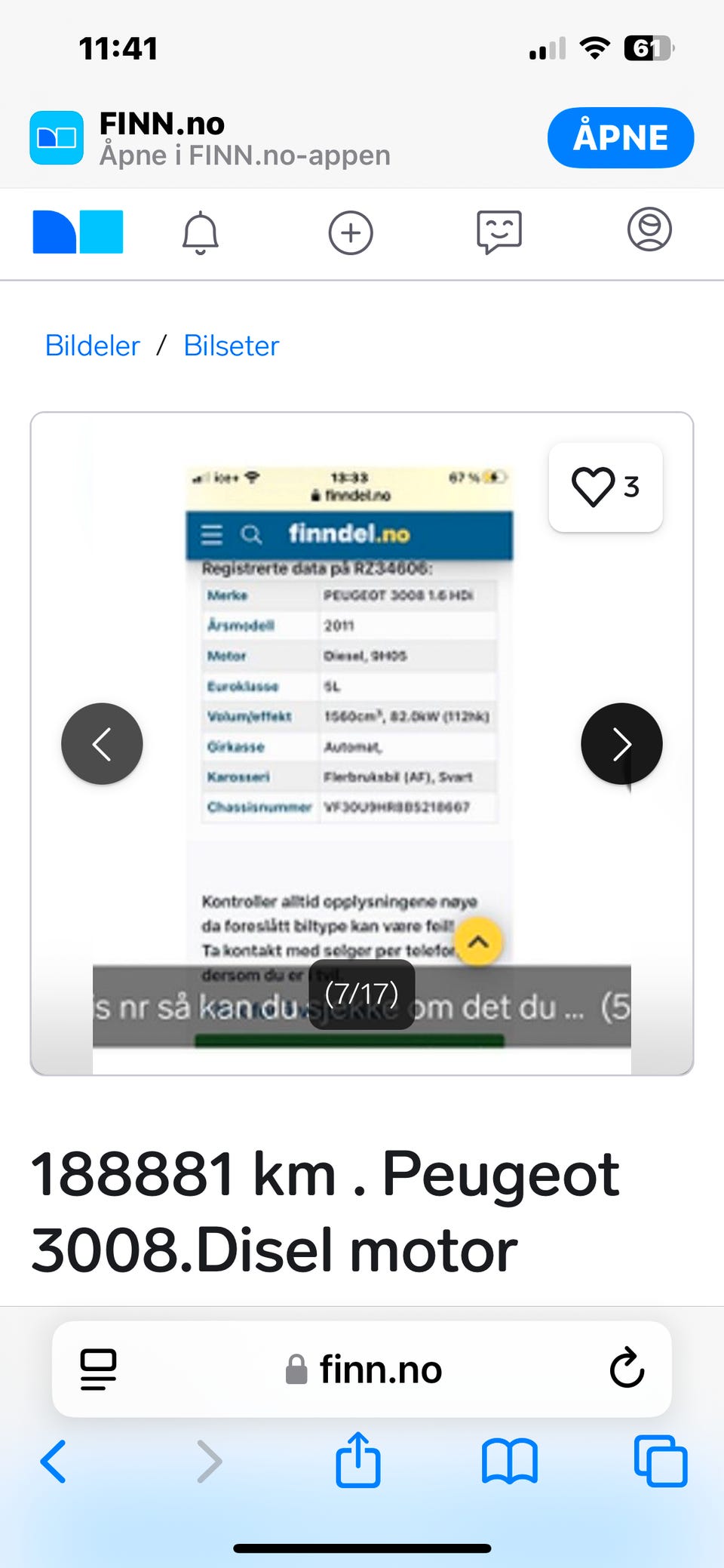Open Safari reading list via the book icon
Screen dimensions: 724x1568
click(509, 1461)
